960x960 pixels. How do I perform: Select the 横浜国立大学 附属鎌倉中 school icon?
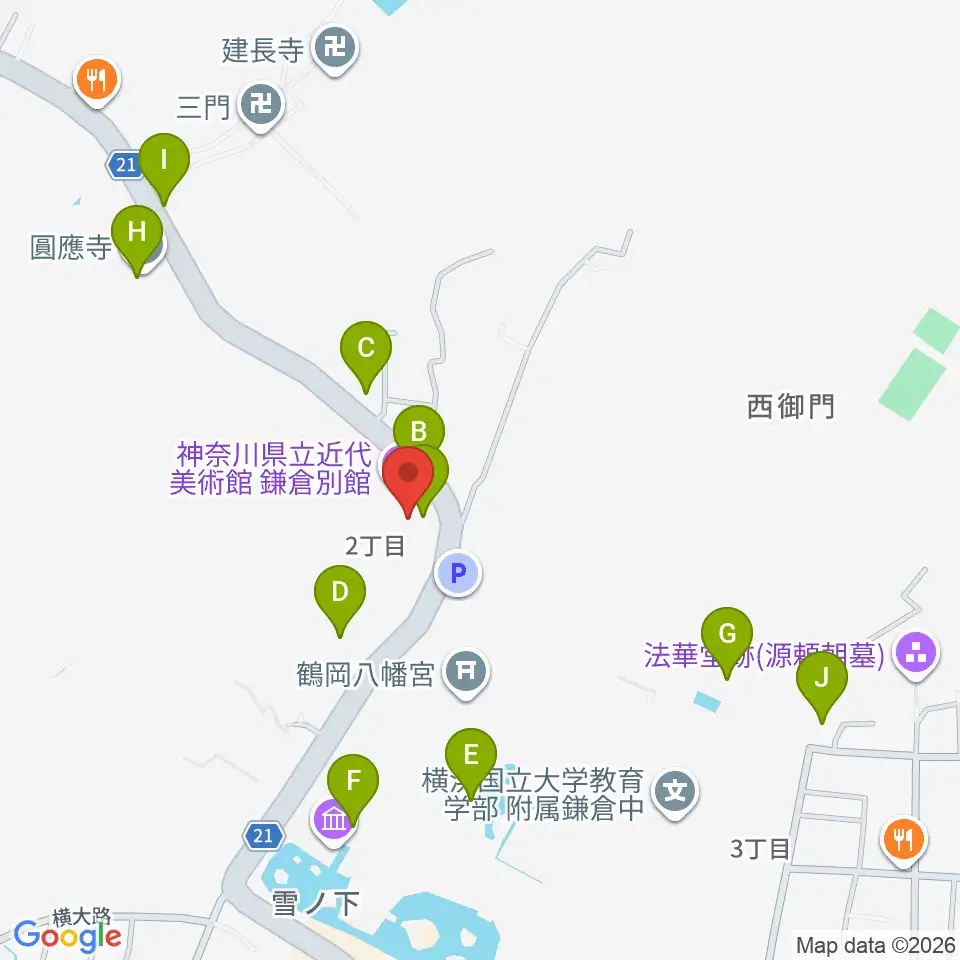click(x=676, y=794)
